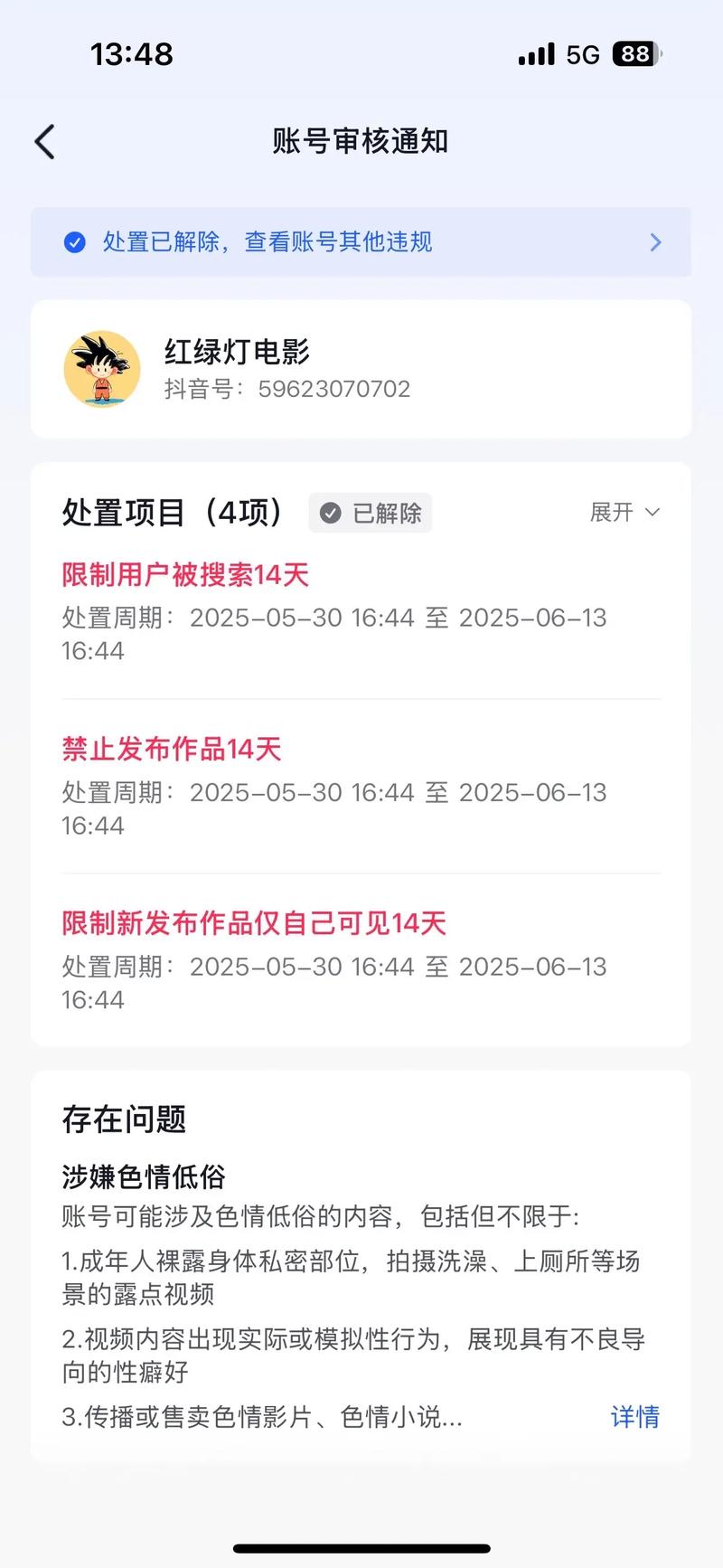Image resolution: width=723 pixels, height=1568 pixels.
Task: Tap the down arrow next to 展开
Action: (x=653, y=513)
